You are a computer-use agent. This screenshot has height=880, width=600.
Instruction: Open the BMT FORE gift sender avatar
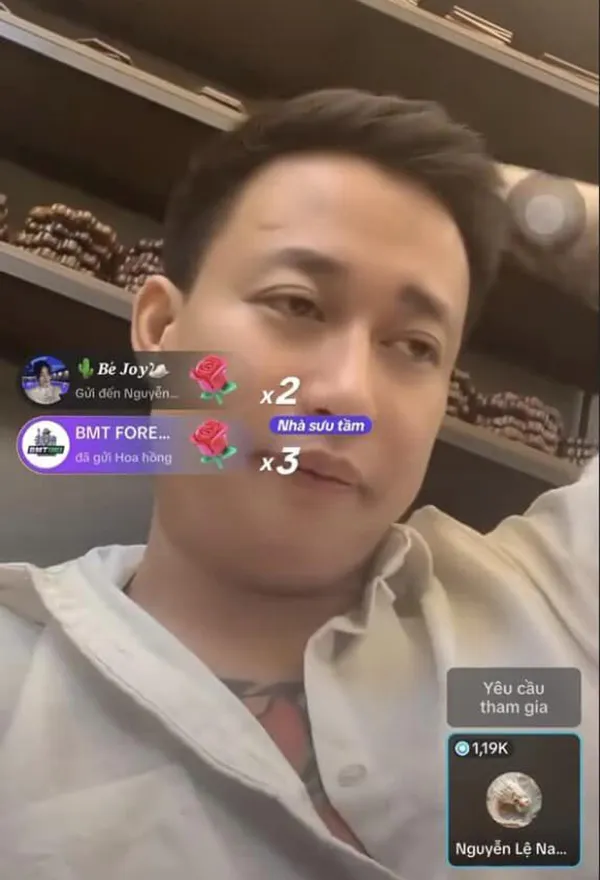point(45,445)
